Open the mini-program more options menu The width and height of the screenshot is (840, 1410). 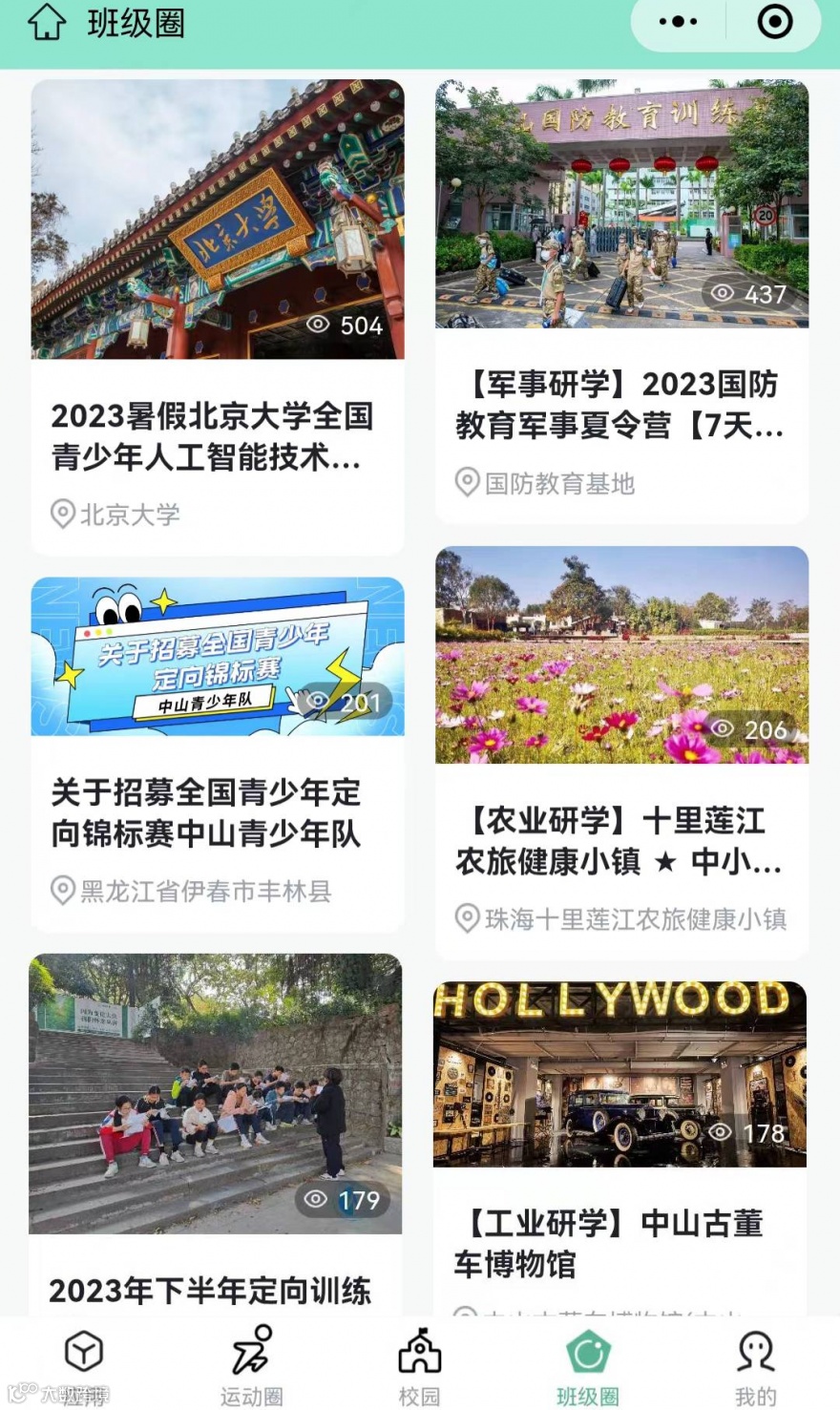coord(679,22)
